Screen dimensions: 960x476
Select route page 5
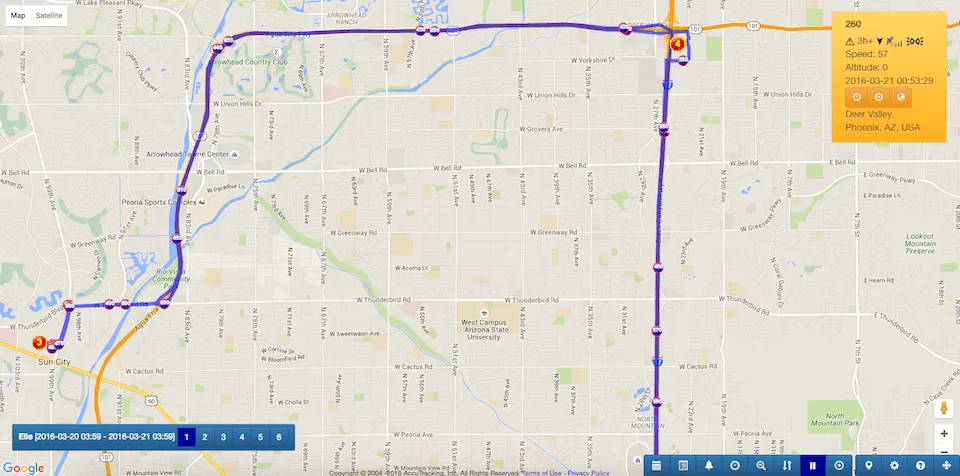(x=260, y=437)
